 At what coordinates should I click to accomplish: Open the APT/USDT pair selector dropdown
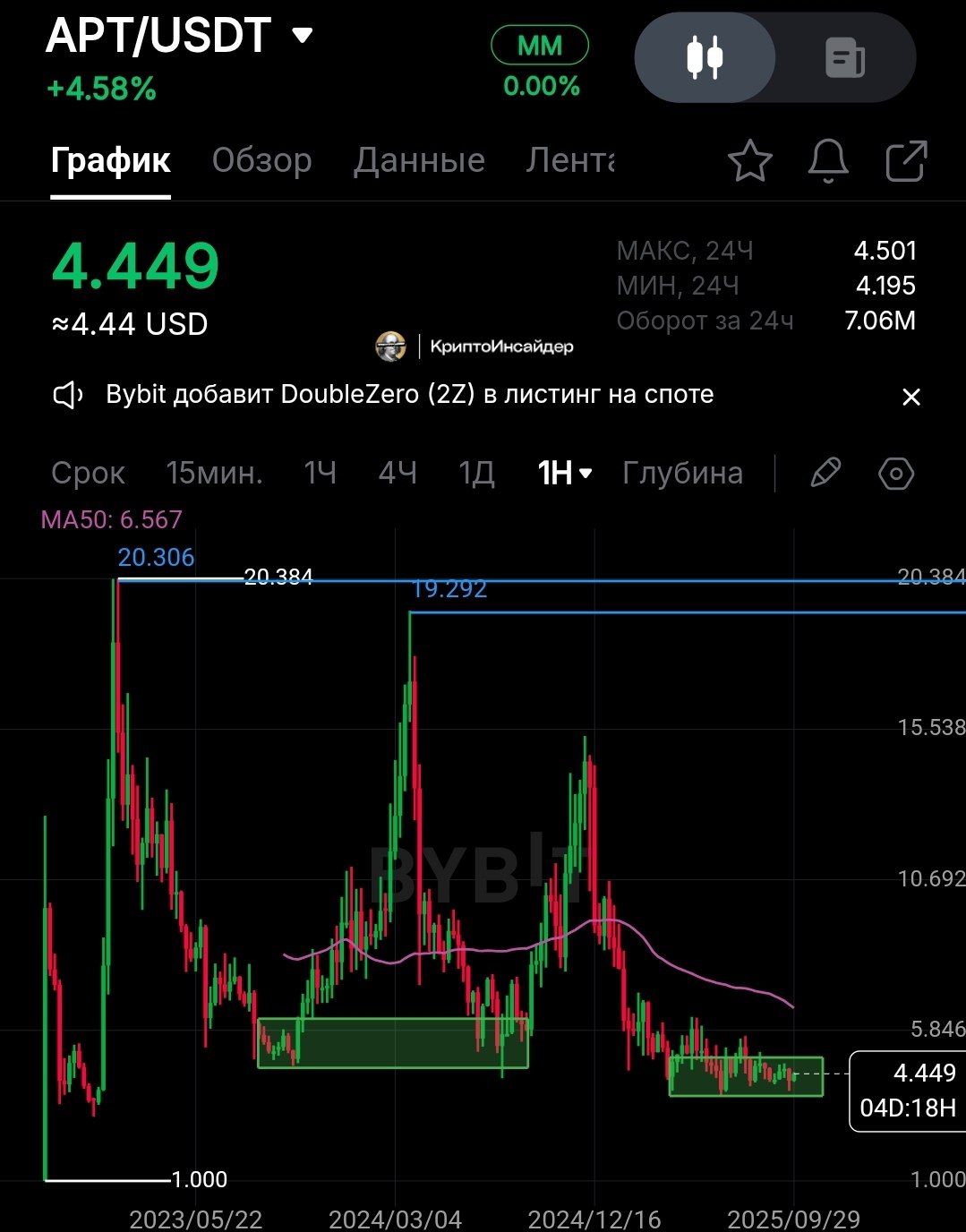(303, 36)
